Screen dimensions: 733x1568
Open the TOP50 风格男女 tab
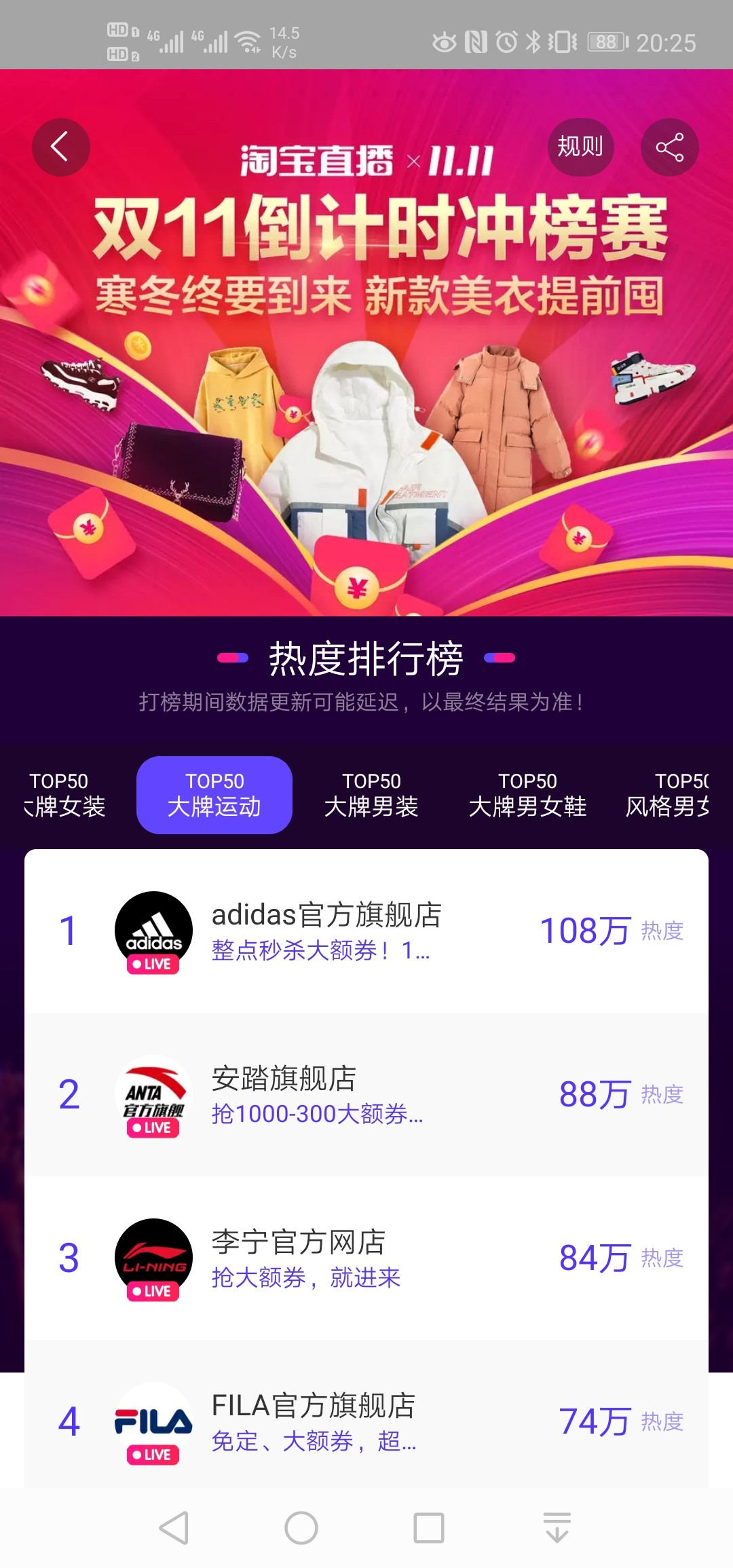pos(669,795)
